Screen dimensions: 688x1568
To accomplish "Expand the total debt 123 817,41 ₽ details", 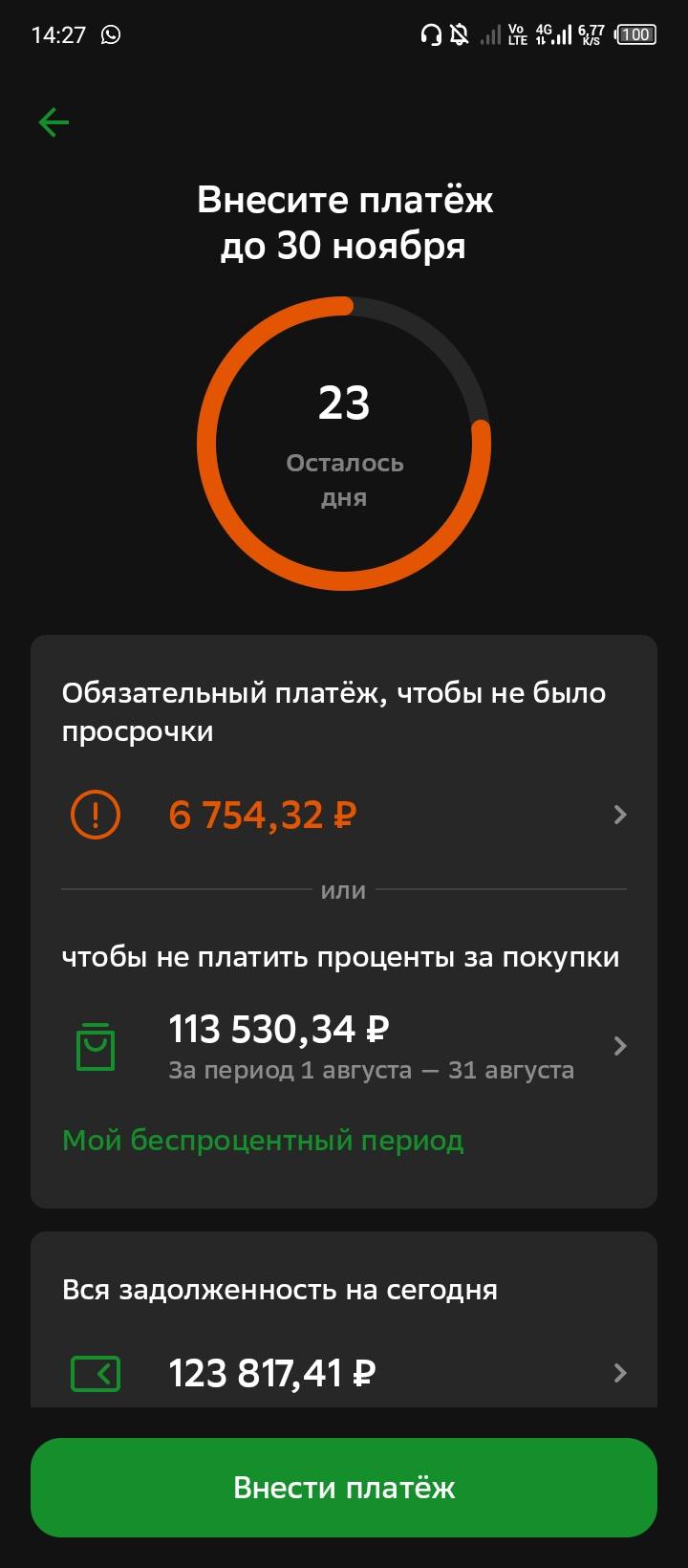I will click(x=620, y=1372).
